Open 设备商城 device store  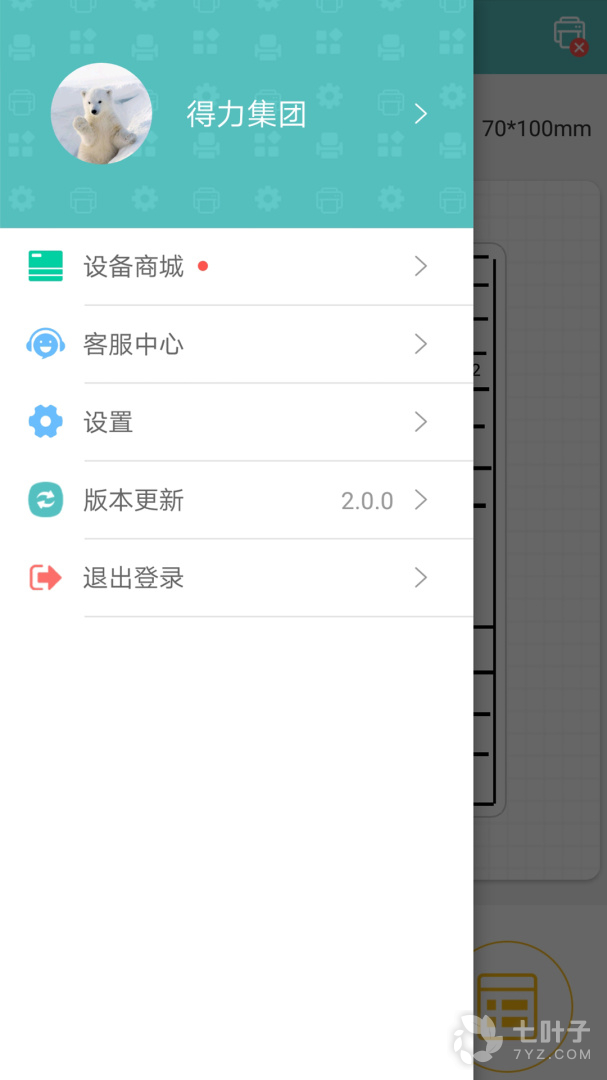point(236,267)
